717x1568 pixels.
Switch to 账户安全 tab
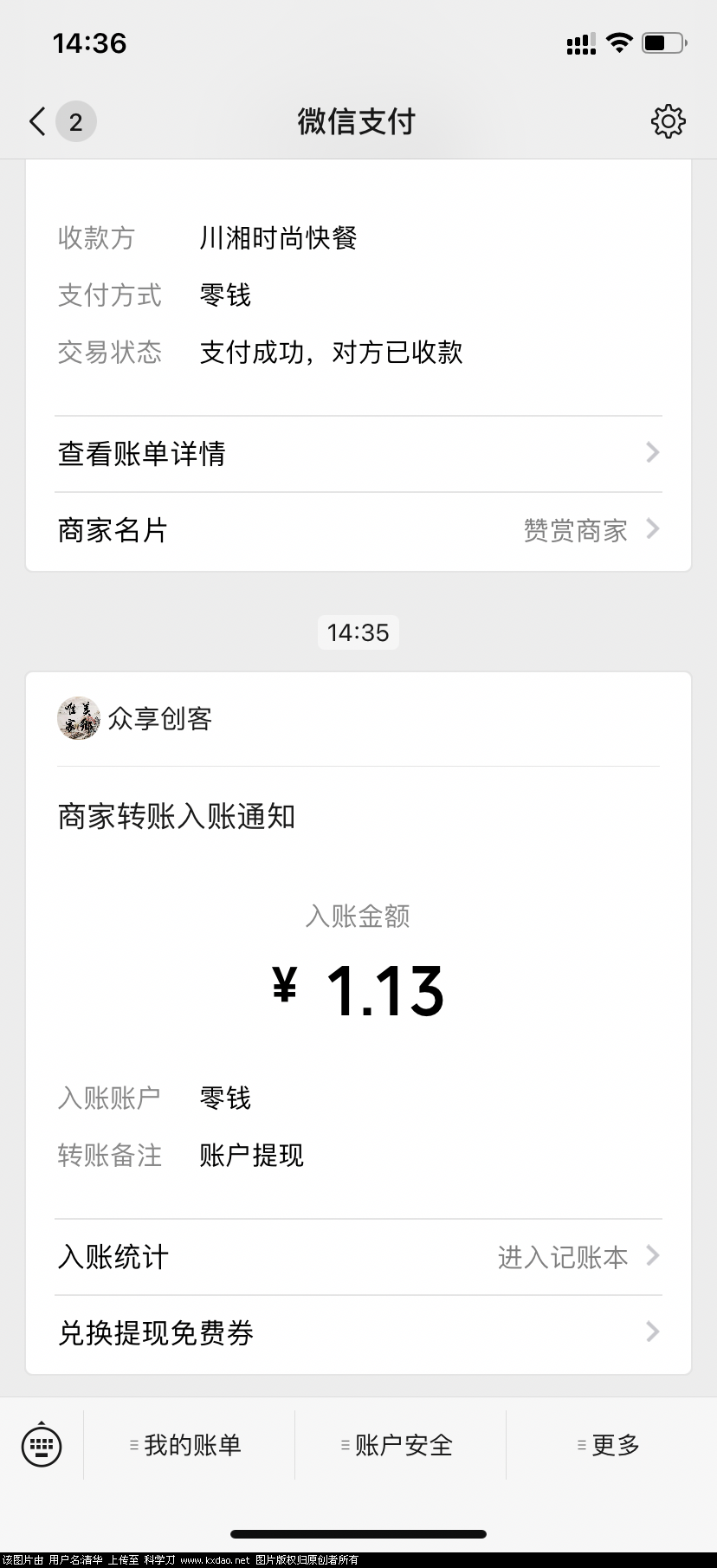tap(397, 1444)
